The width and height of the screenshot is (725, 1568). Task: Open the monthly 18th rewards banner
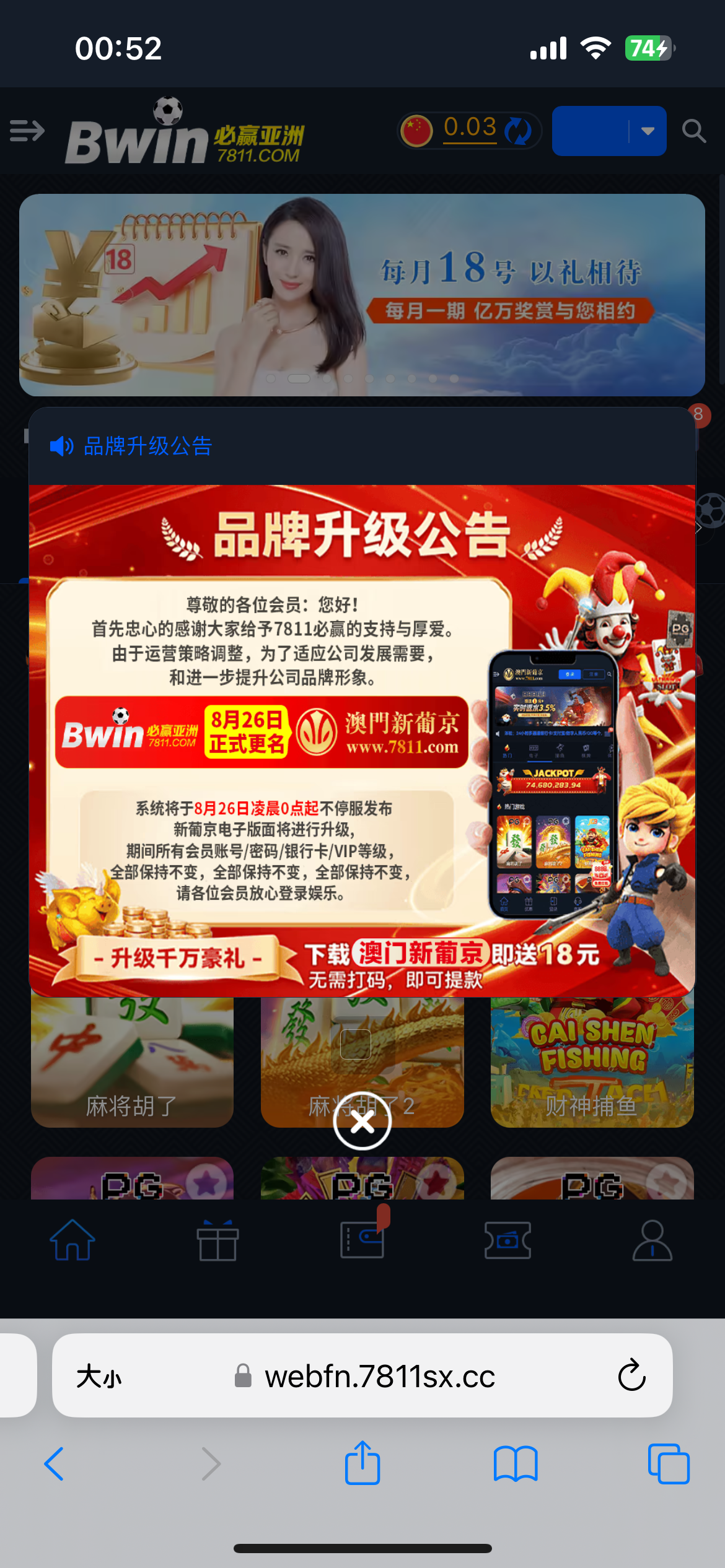click(362, 295)
